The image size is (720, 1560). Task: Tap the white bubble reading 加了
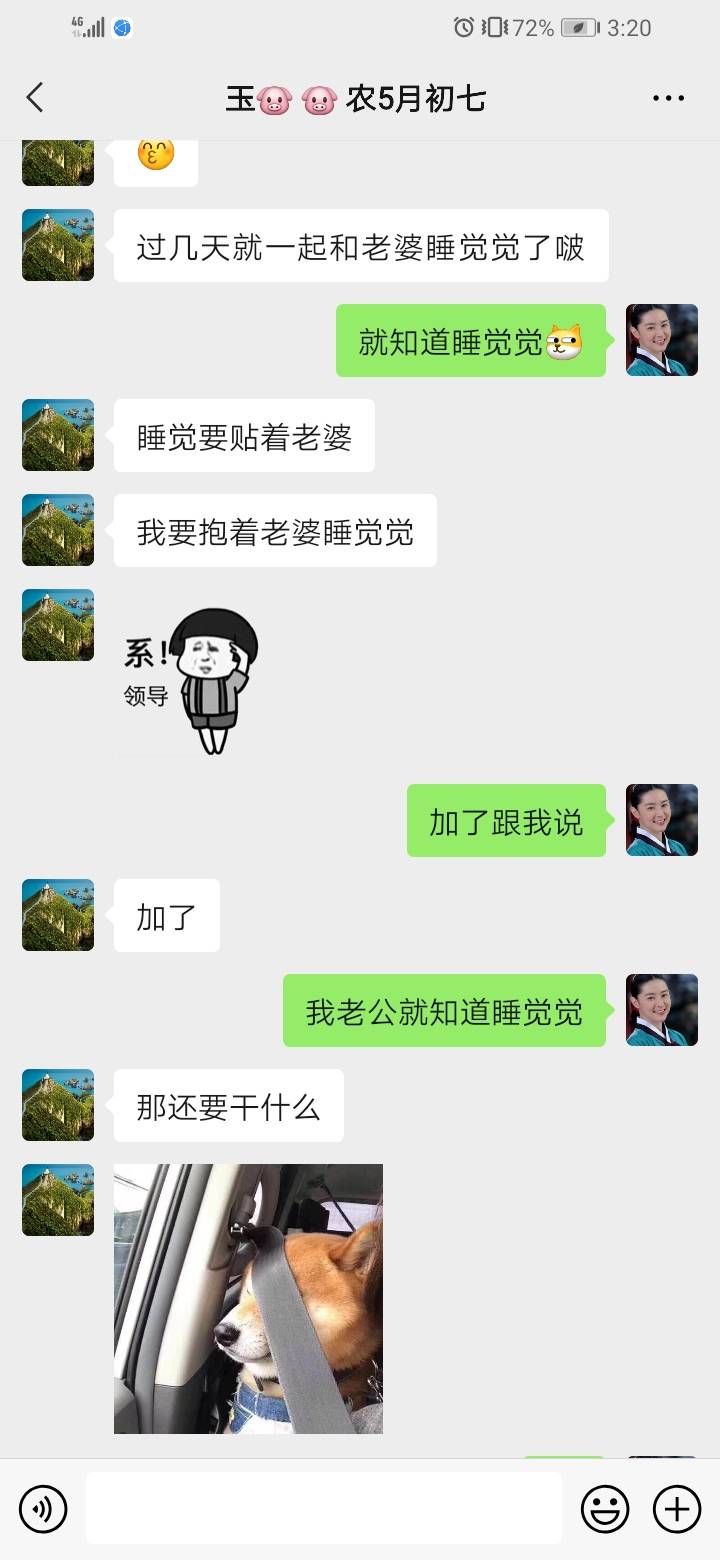(166, 915)
